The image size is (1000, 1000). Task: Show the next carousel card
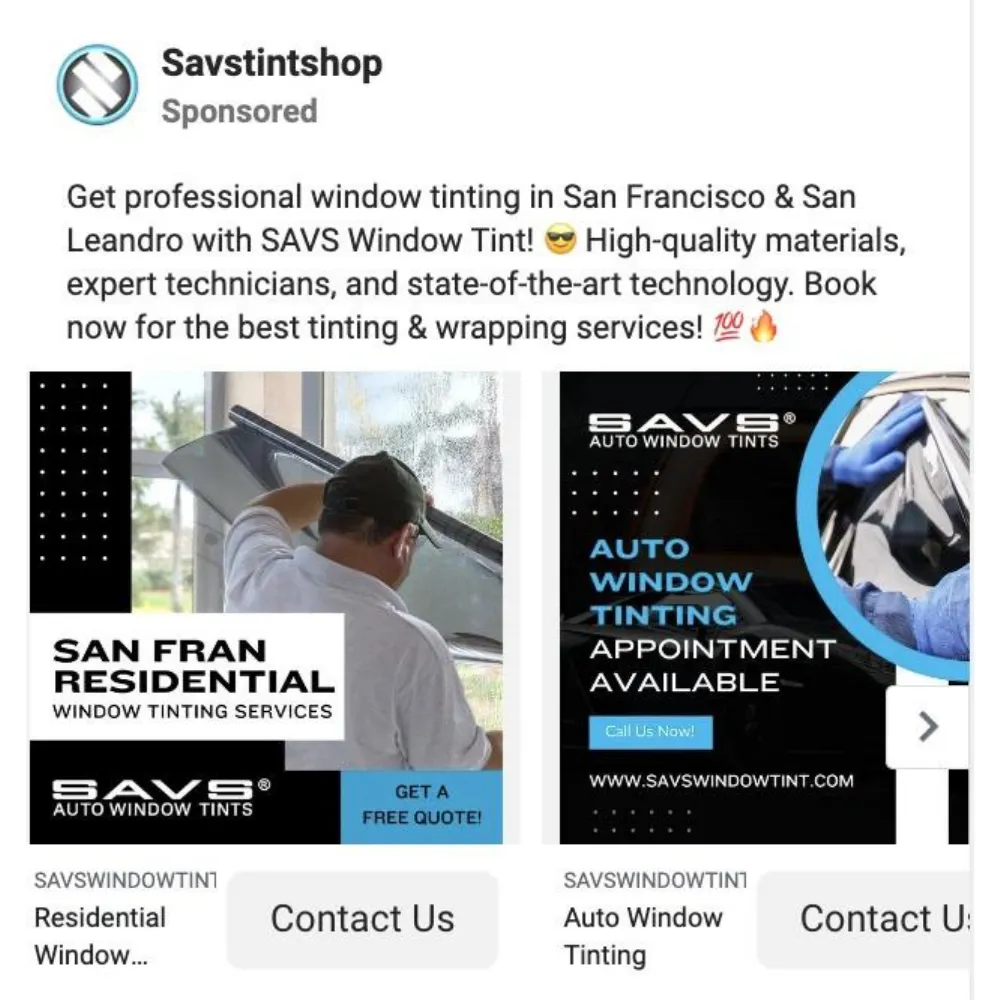pyautogui.click(x=928, y=727)
